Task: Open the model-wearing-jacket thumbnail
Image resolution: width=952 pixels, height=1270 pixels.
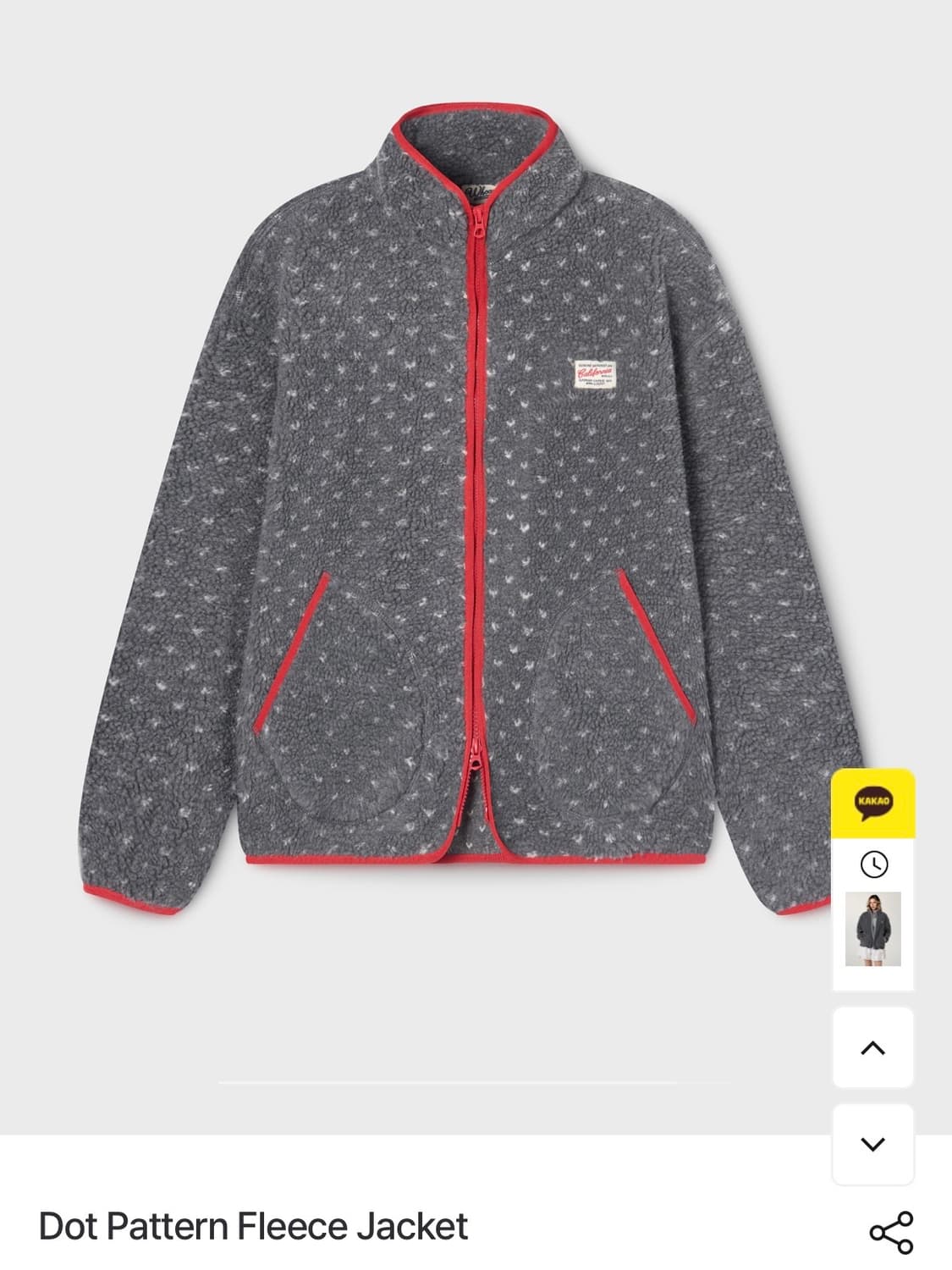Action: (x=872, y=931)
